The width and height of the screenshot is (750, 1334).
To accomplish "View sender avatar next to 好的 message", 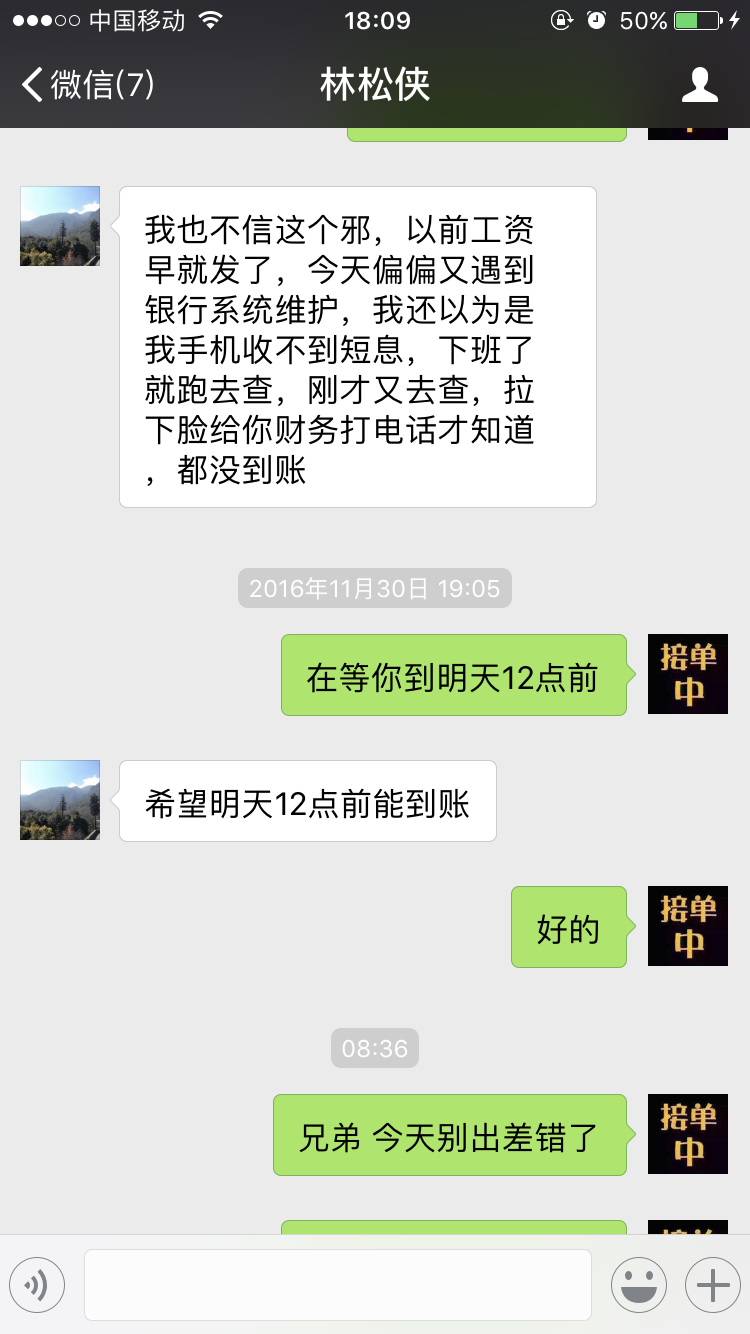I will click(688, 926).
